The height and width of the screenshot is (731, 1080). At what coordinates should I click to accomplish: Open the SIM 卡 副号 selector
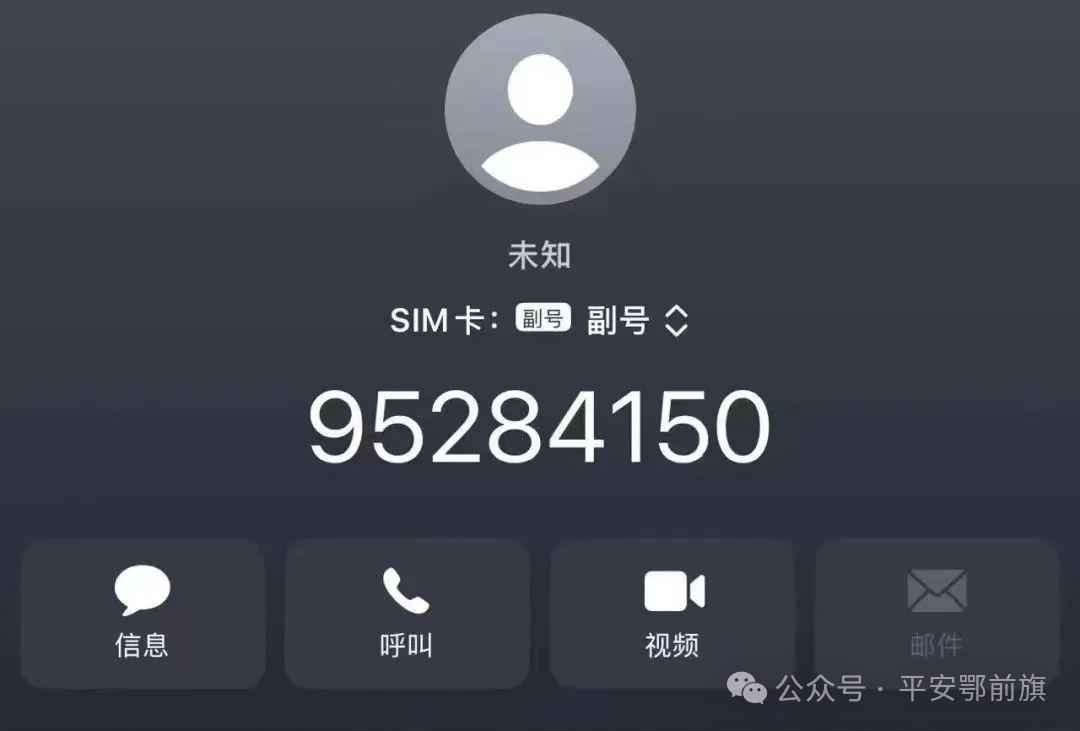637,321
